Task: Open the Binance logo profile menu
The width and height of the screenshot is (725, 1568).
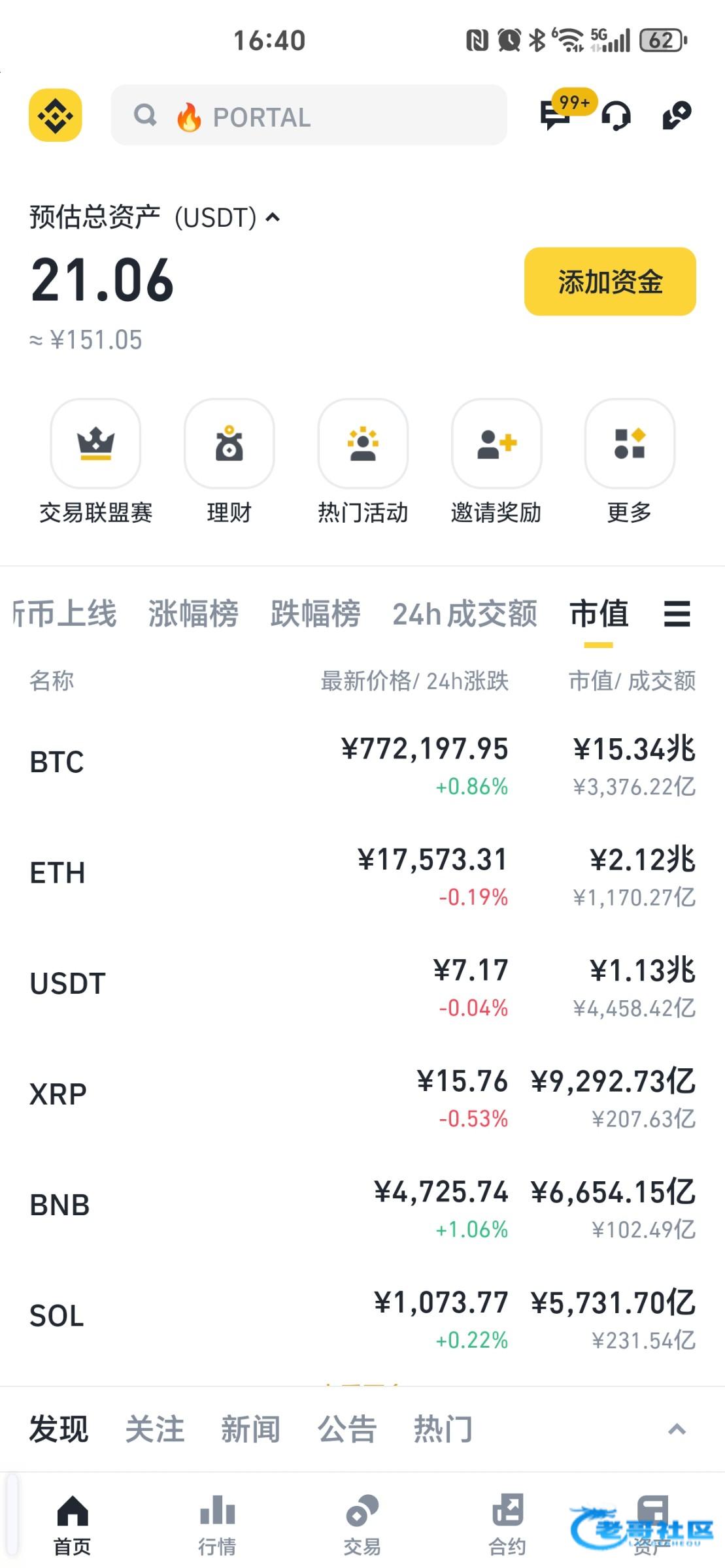Action: tap(56, 116)
